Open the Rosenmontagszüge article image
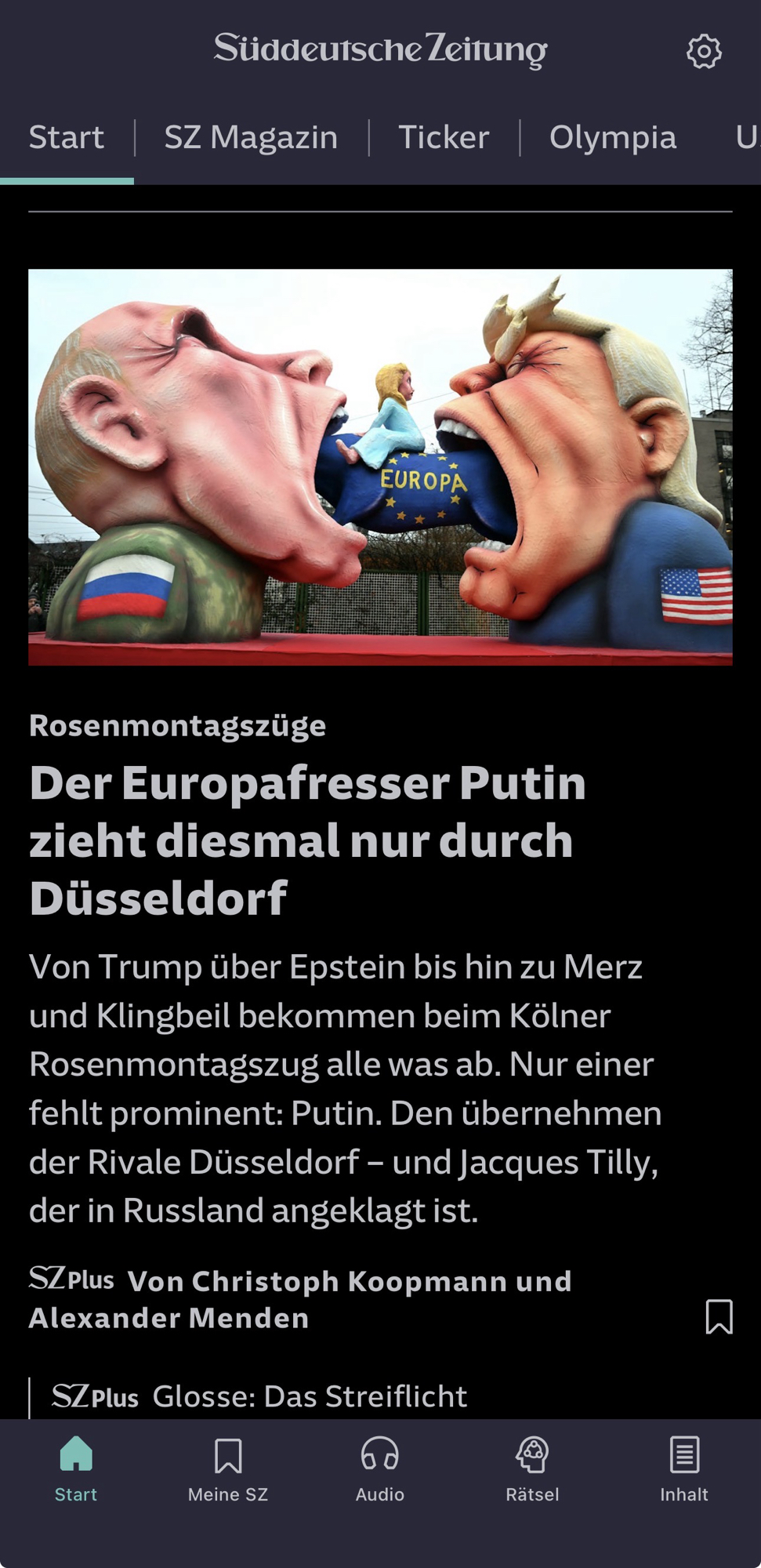This screenshot has width=761, height=1568. (380, 467)
